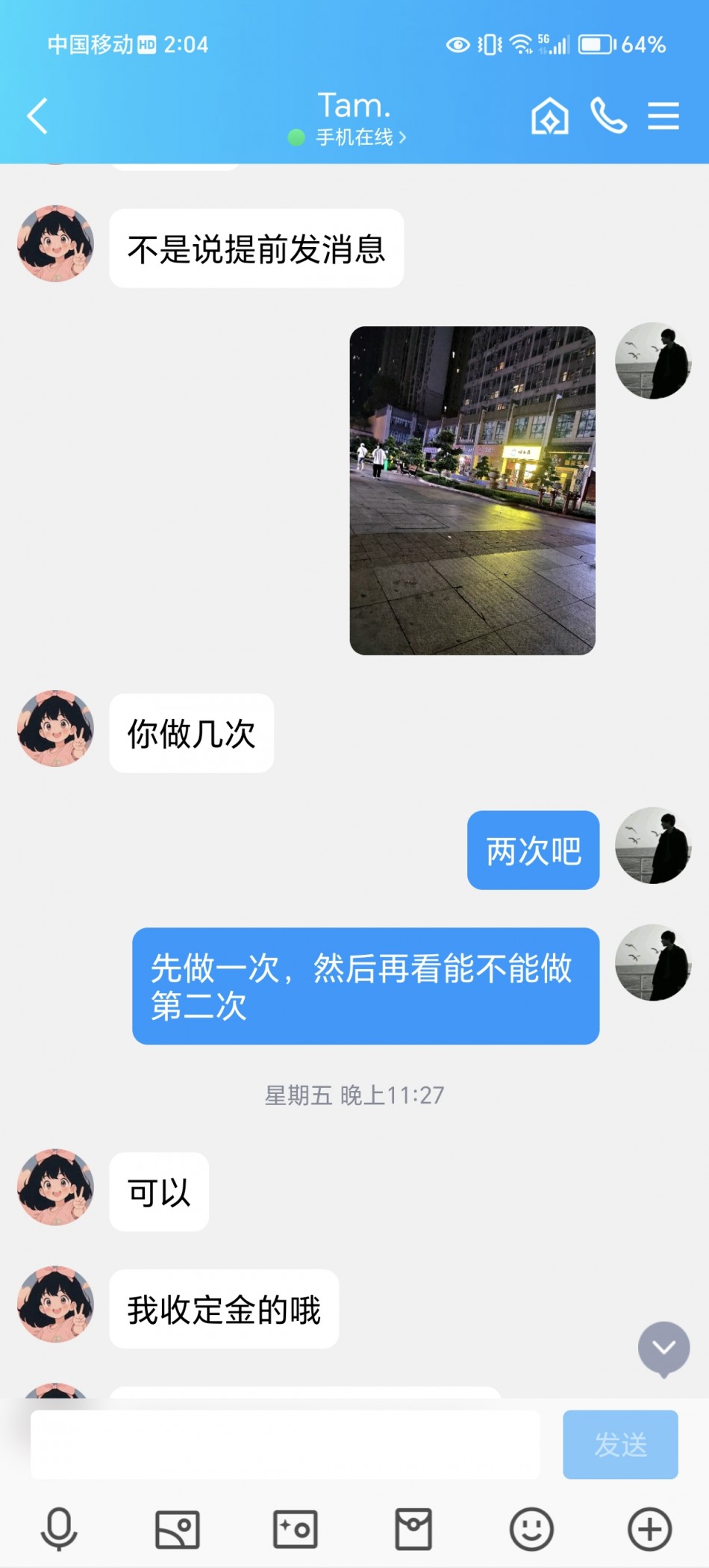
Task: Focus the message input field
Action: click(x=285, y=1444)
